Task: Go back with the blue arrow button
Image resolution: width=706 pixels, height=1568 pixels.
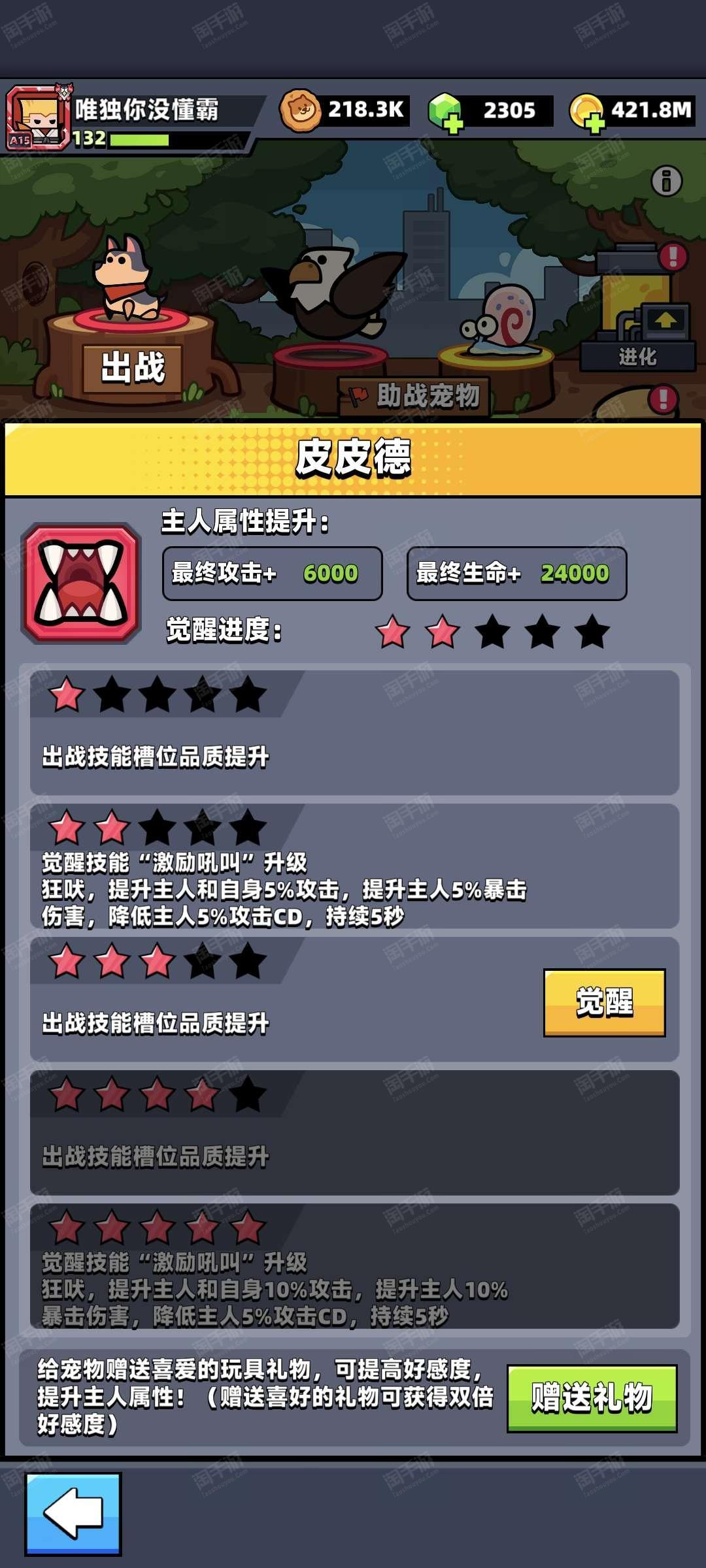Action: pos(73,1514)
